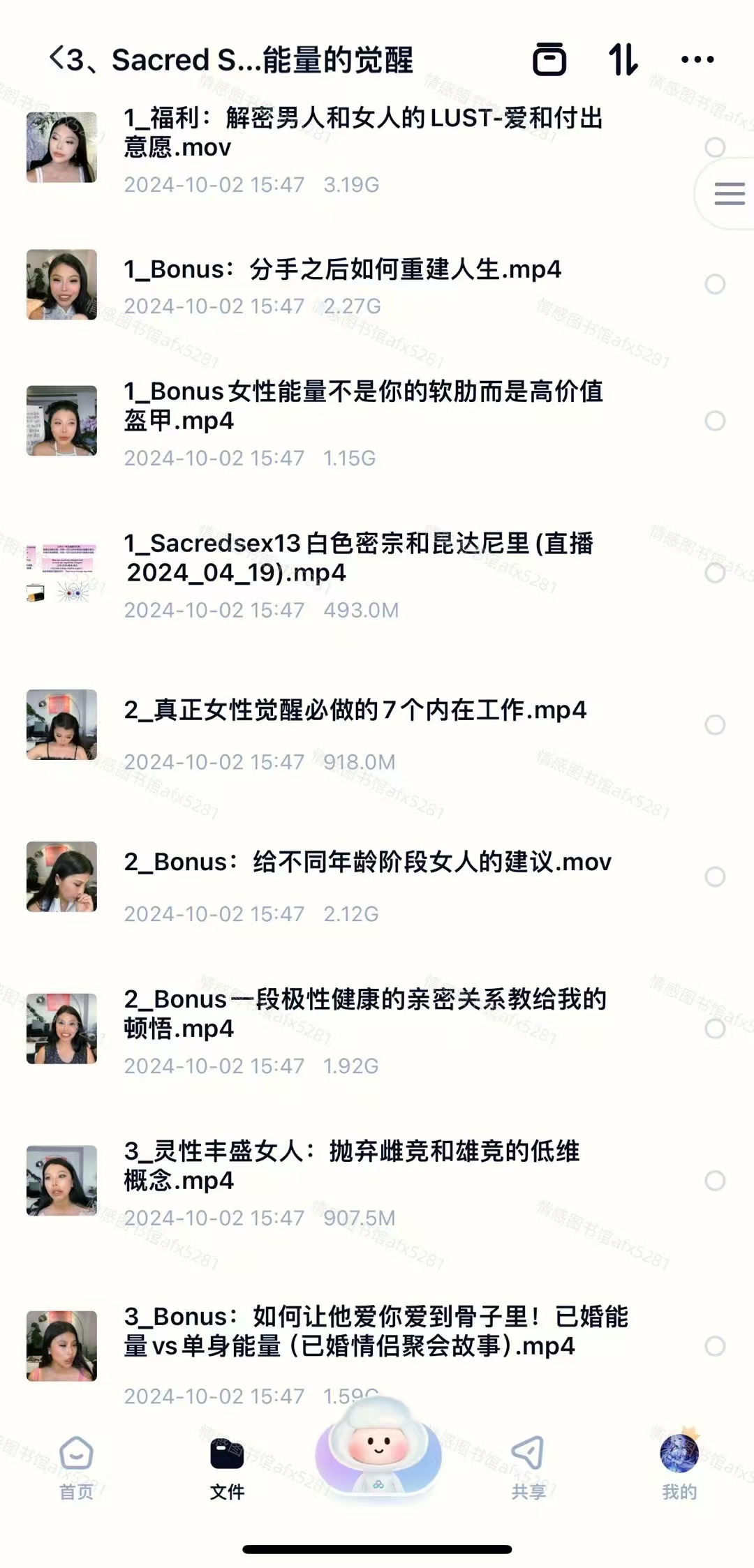The height and width of the screenshot is (1568, 754).
Task: Open the video 1_福利：解密男人和女人的LUST
Action: 363,133
